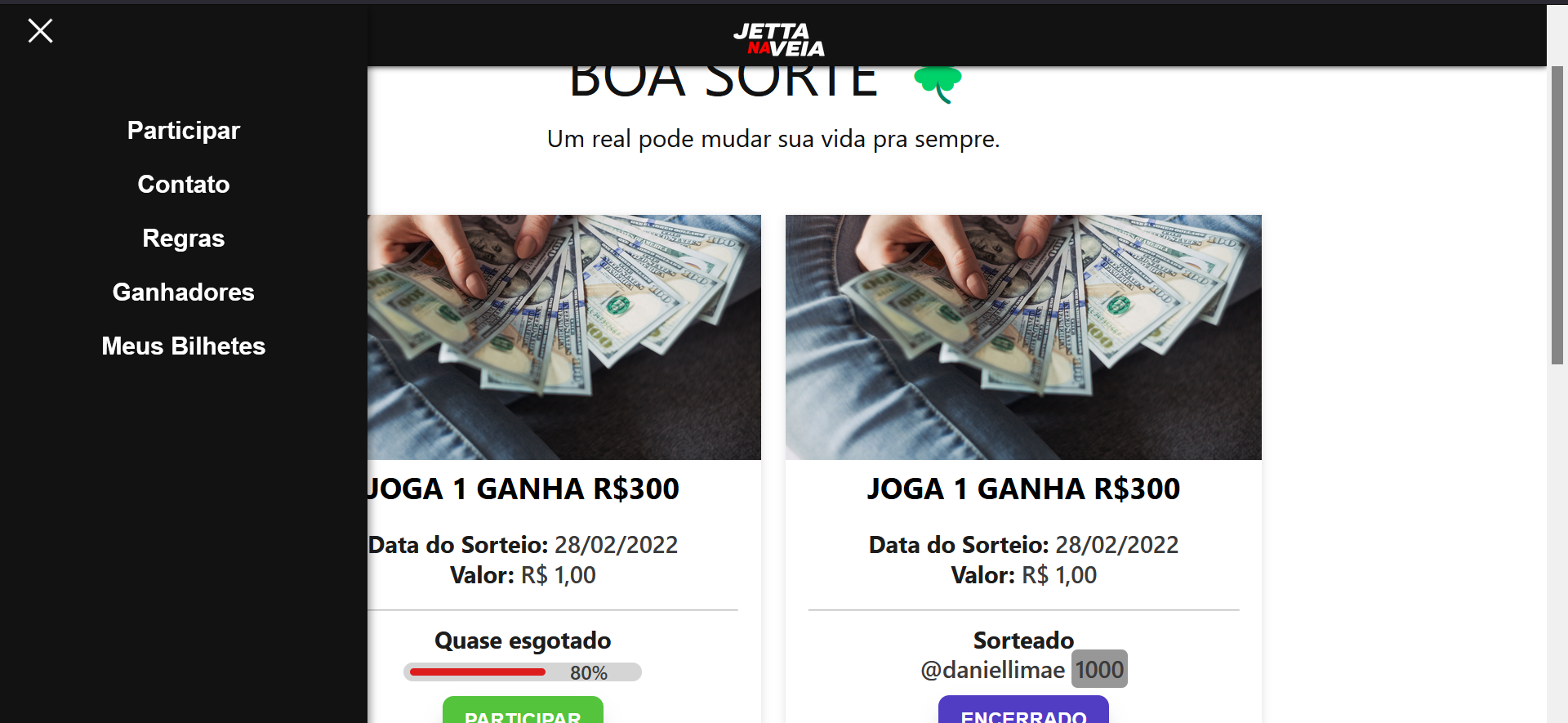Tap the ENCERRADO button on the drawn raffle
This screenshot has height=723, width=1568.
point(1023,711)
